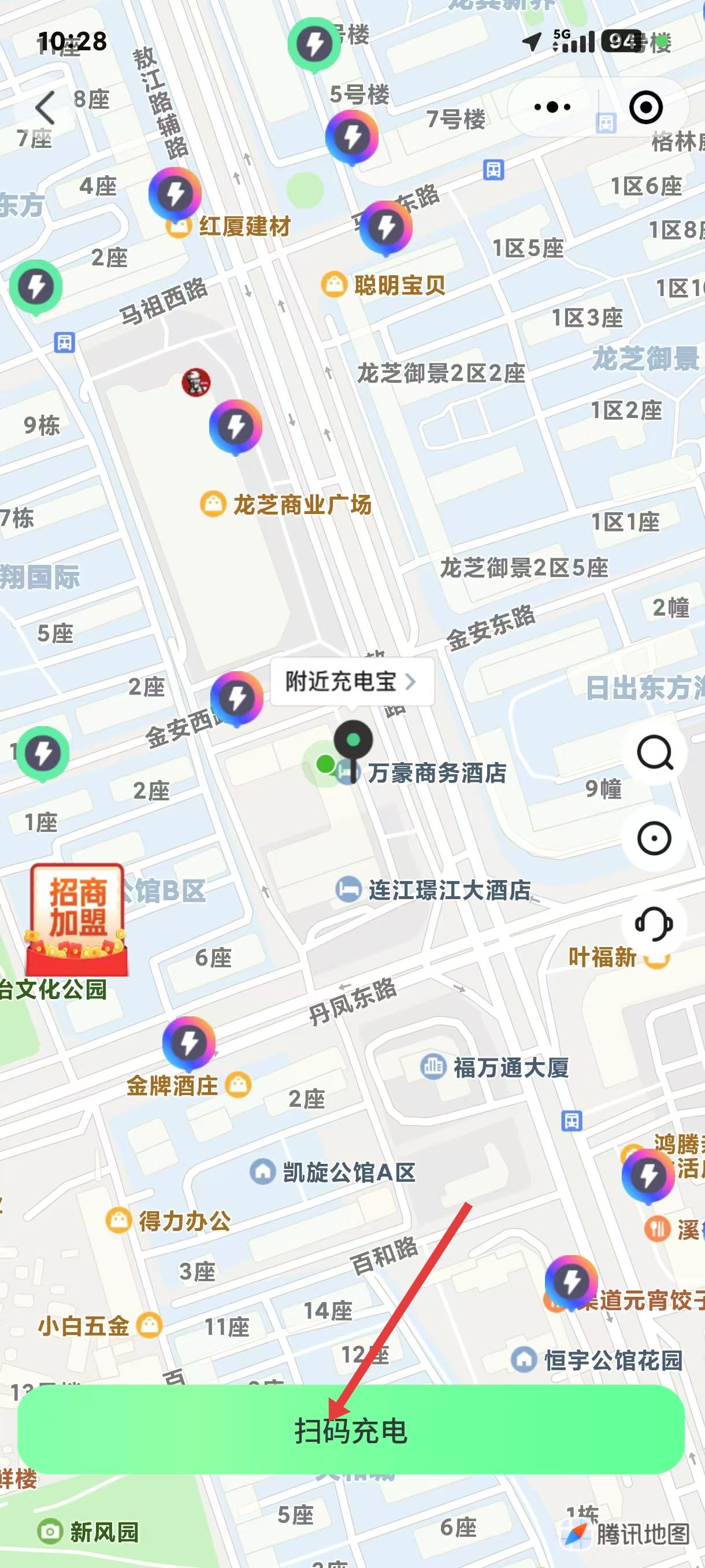This screenshot has width=705, height=1568.
Task: Open the search magnifier button
Action: pos(654,753)
